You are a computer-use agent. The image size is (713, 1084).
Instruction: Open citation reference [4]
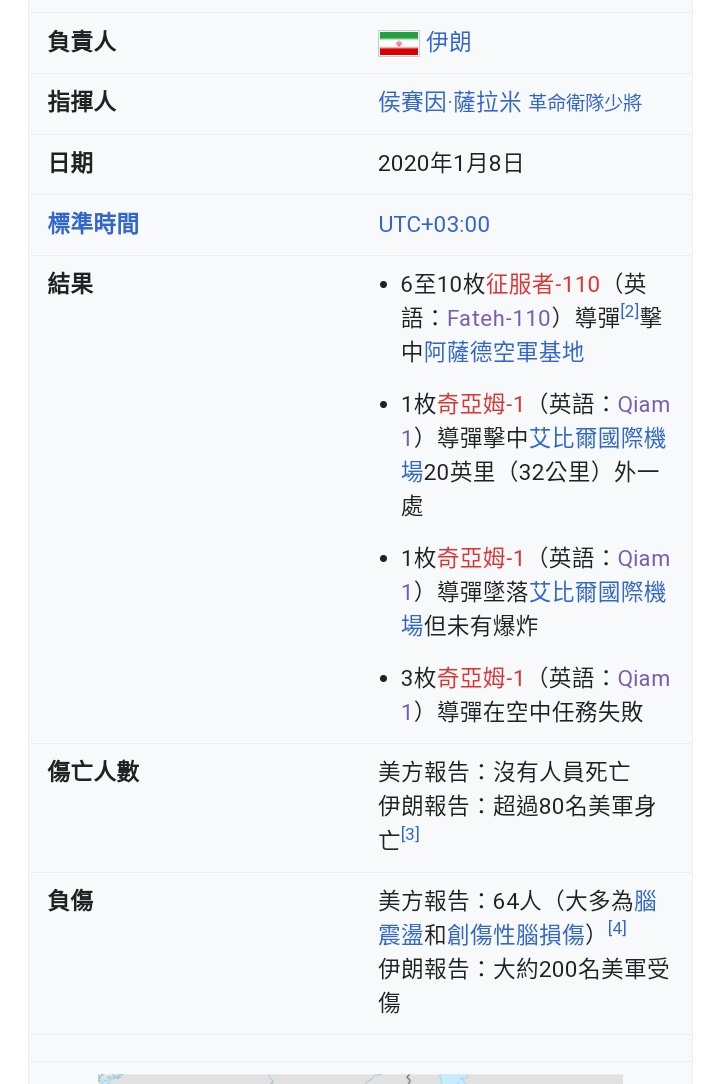pyautogui.click(x=617, y=928)
